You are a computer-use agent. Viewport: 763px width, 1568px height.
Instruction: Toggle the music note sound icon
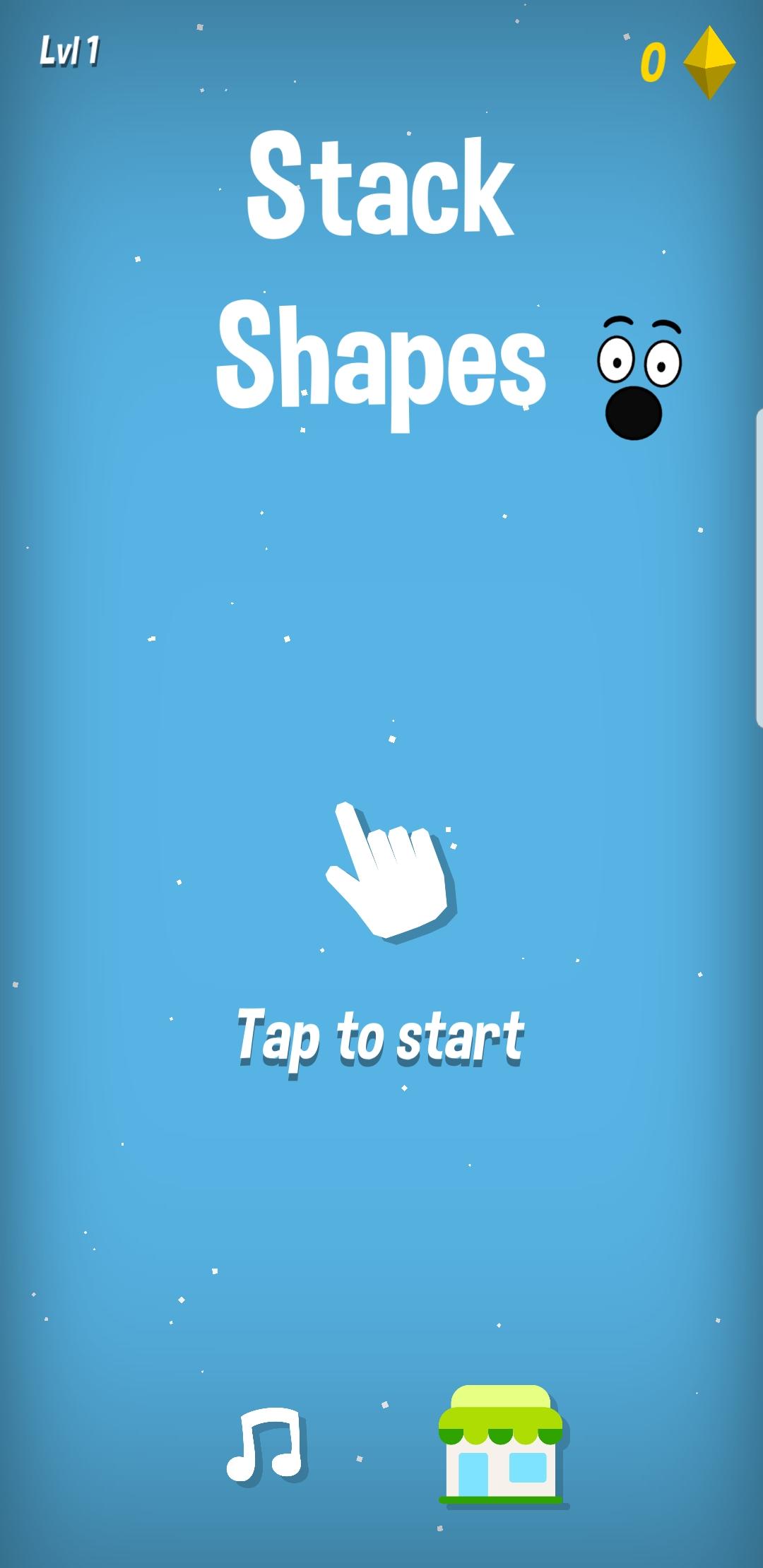pyautogui.click(x=265, y=1445)
